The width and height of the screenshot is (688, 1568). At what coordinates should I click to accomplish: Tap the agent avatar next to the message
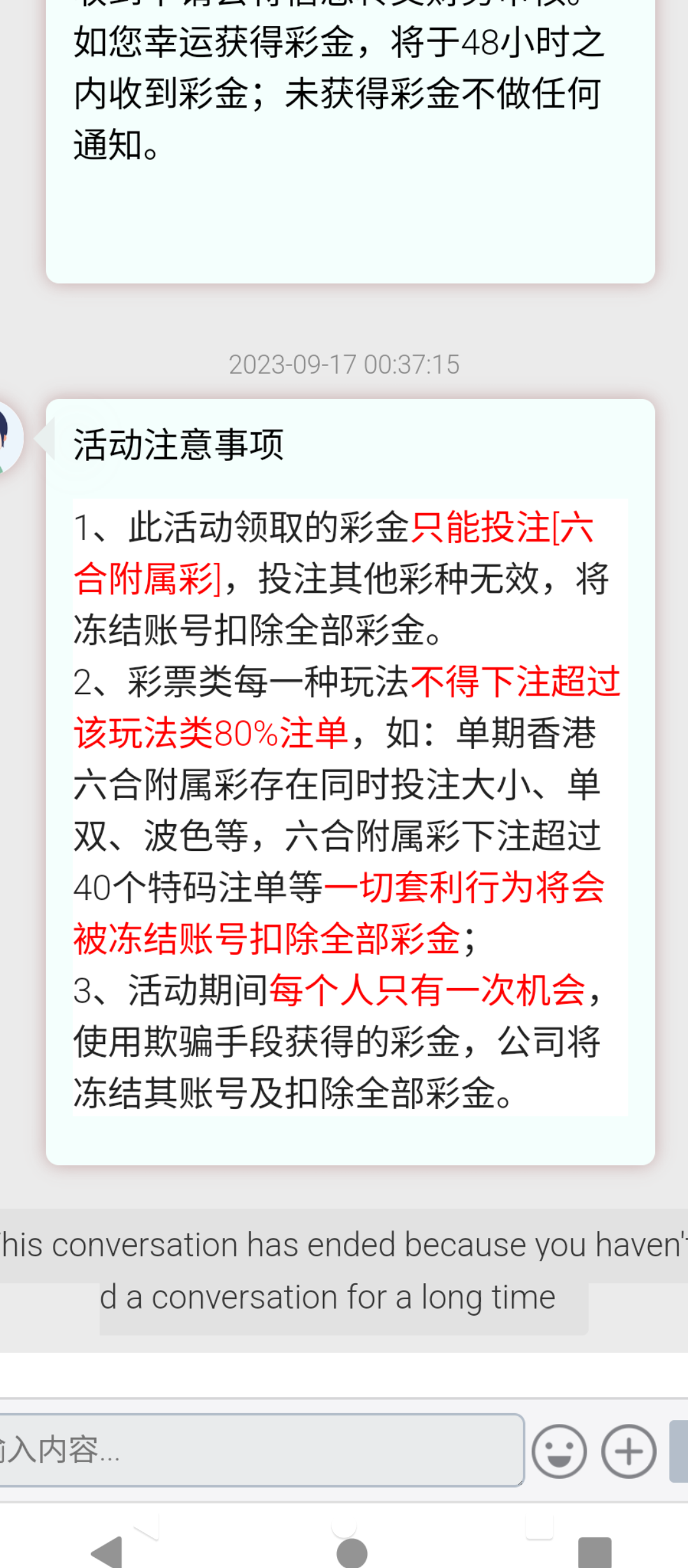pos(9,439)
